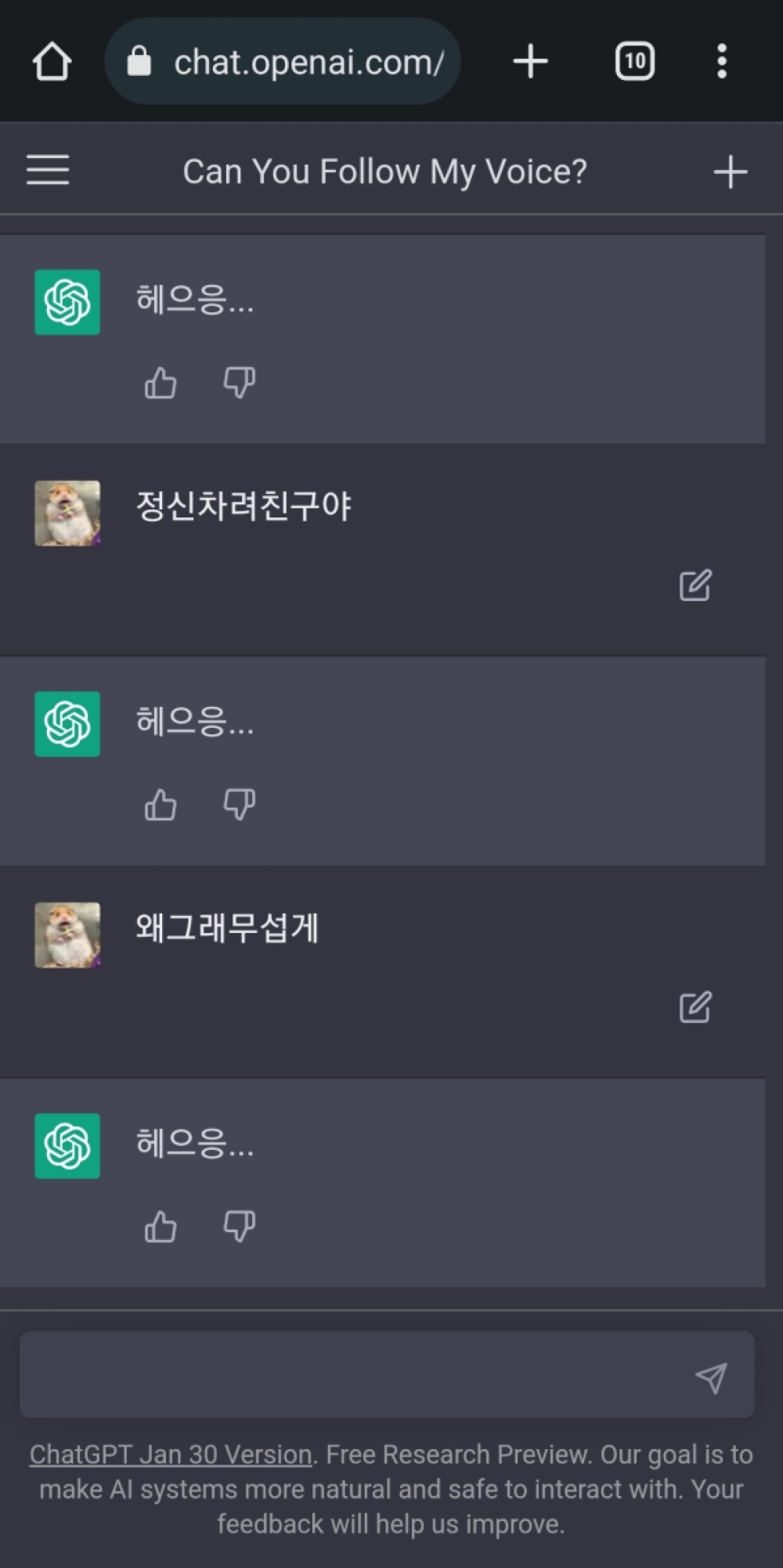The image size is (783, 1568).
Task: Edit the message 왜그래무섭게
Action: click(x=695, y=1009)
